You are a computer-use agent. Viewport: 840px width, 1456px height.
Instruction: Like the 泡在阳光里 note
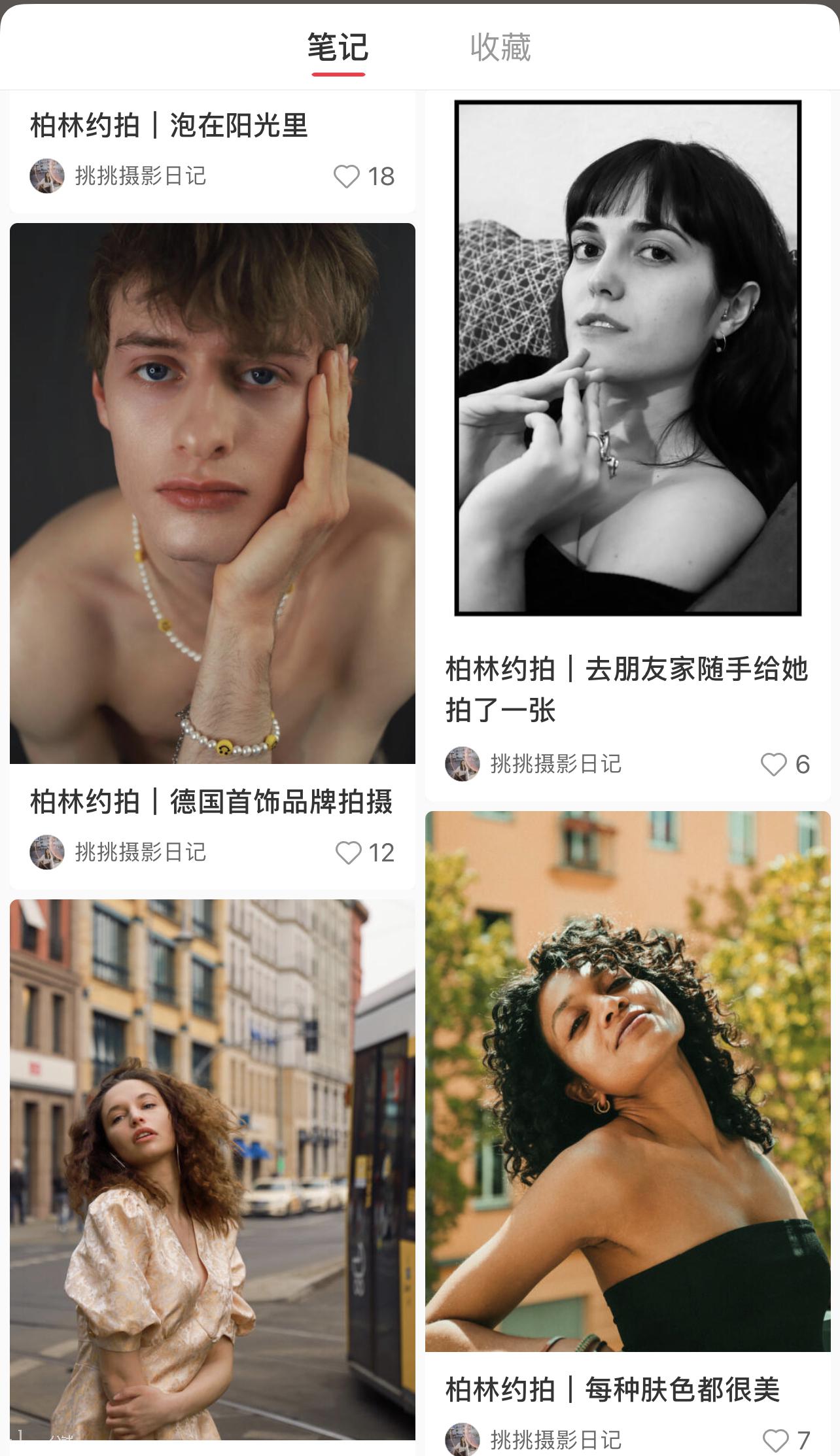347,177
